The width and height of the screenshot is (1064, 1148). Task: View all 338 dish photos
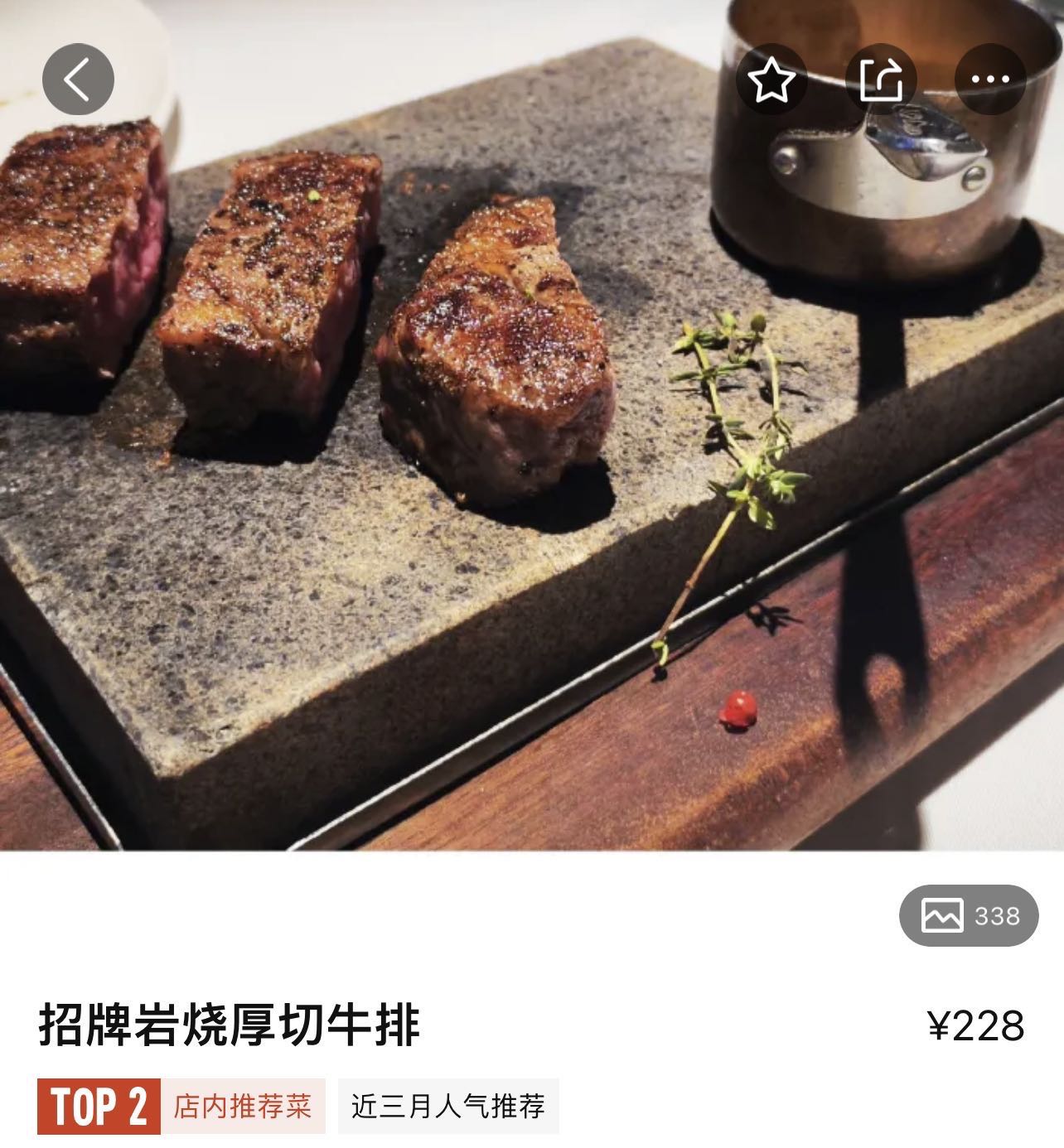968,915
